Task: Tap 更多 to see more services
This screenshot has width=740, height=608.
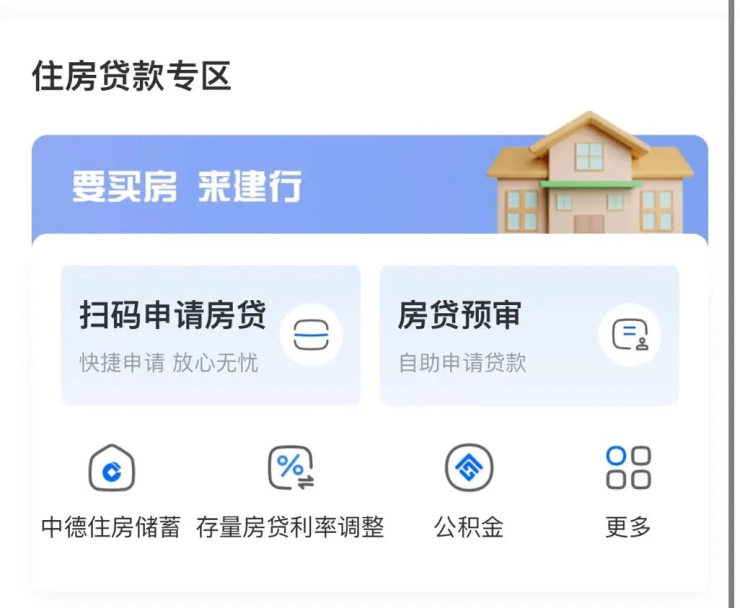Action: (628, 490)
